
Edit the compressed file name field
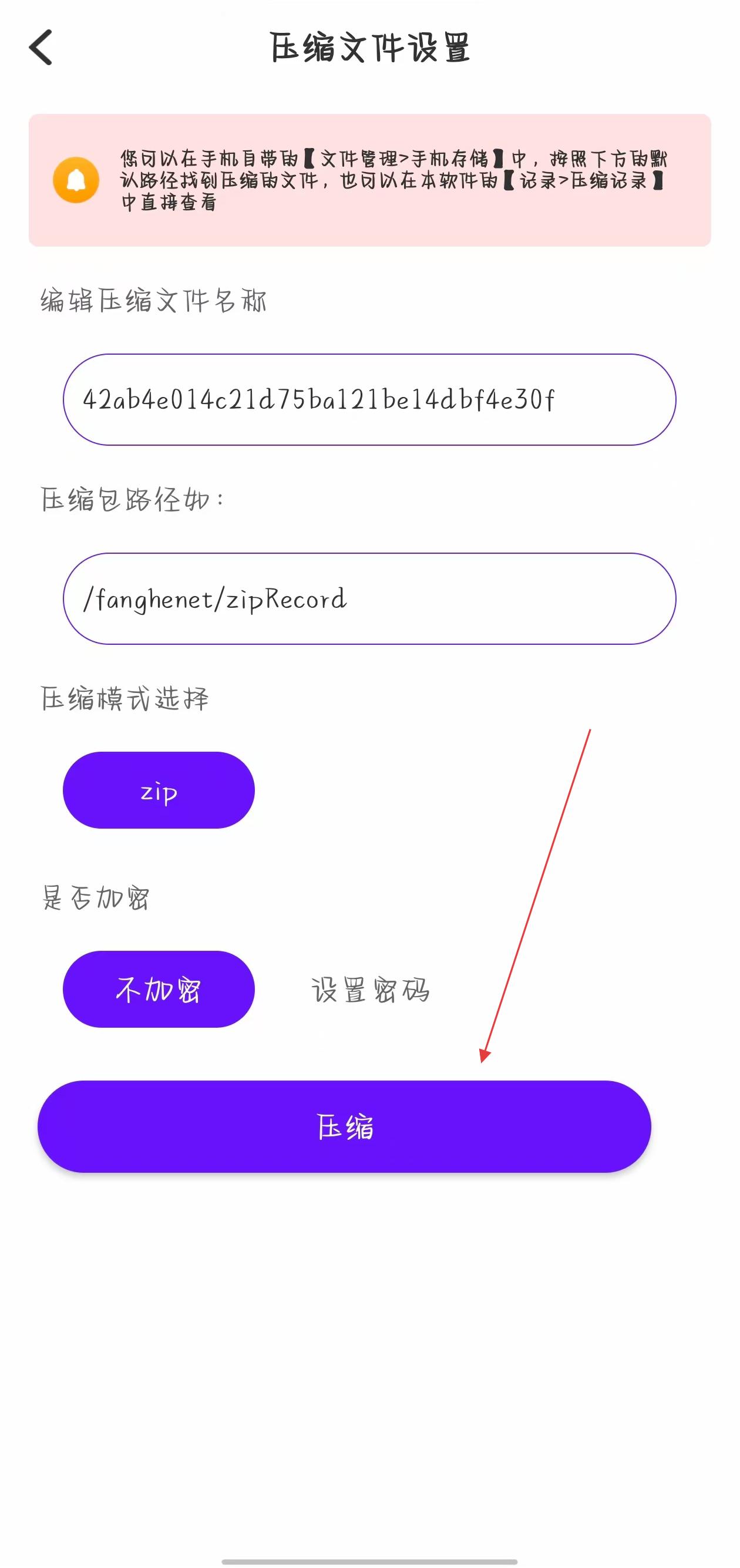click(x=369, y=399)
